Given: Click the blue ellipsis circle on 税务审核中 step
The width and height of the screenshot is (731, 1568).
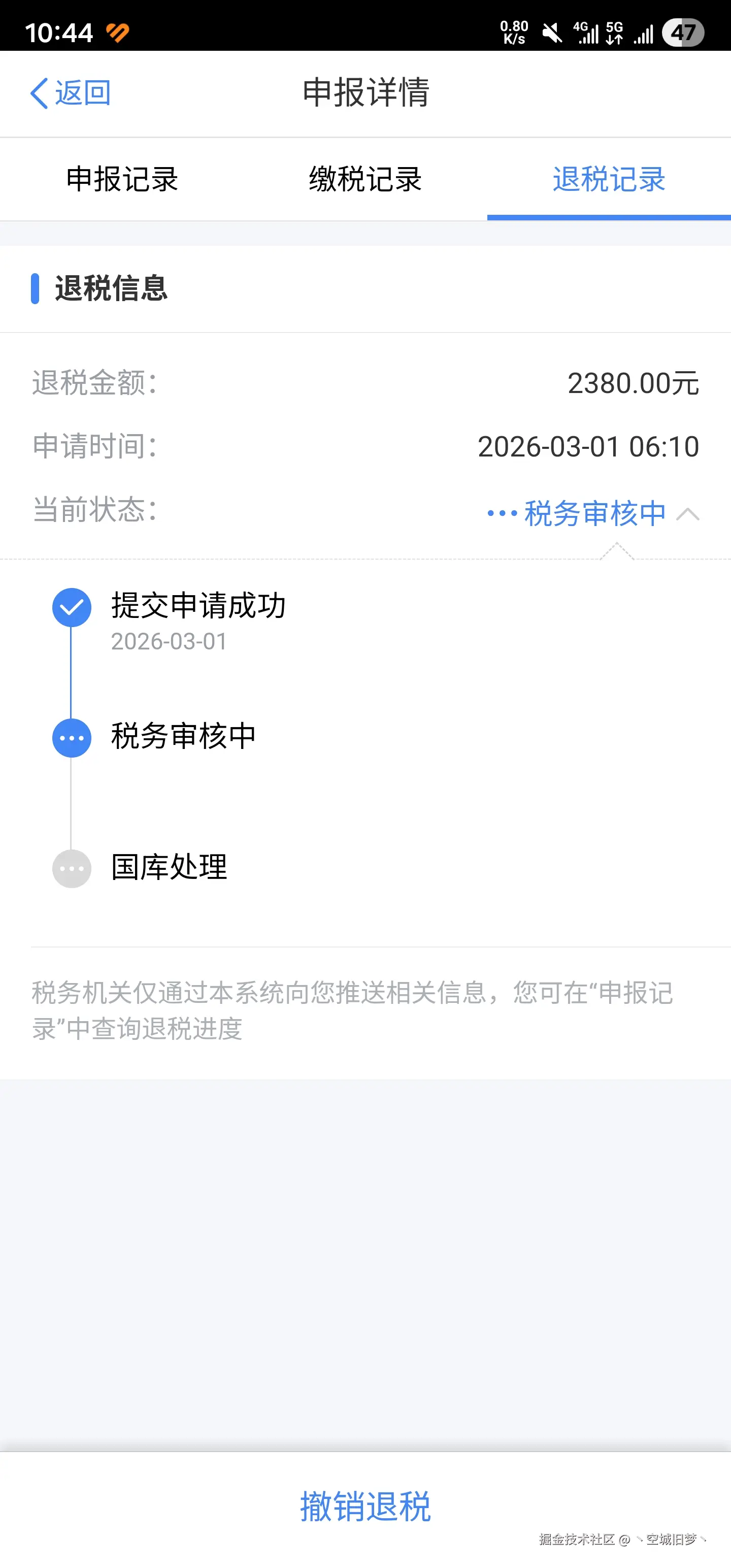Looking at the screenshot, I should [71, 738].
